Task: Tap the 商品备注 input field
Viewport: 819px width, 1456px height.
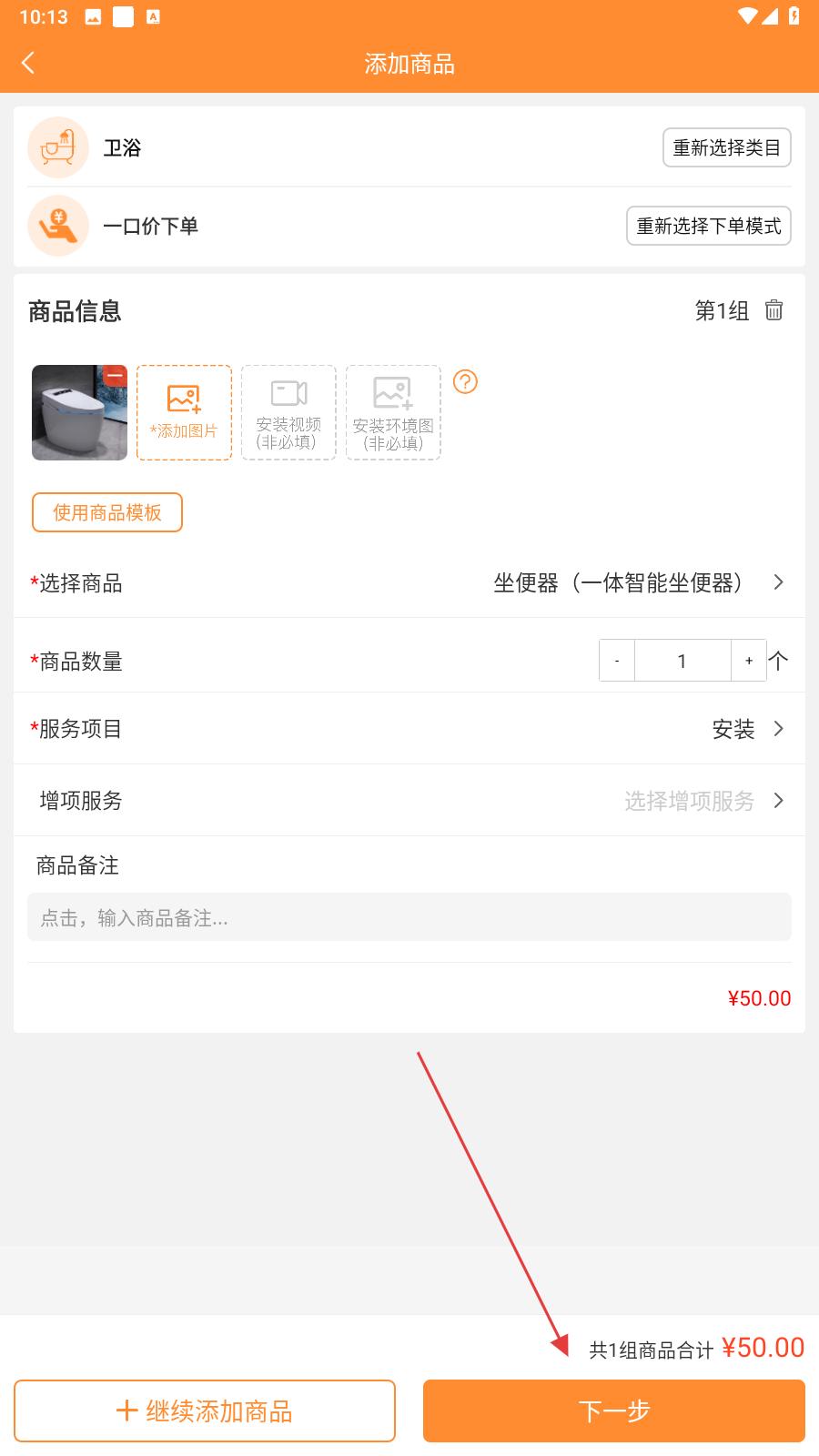Action: click(409, 916)
